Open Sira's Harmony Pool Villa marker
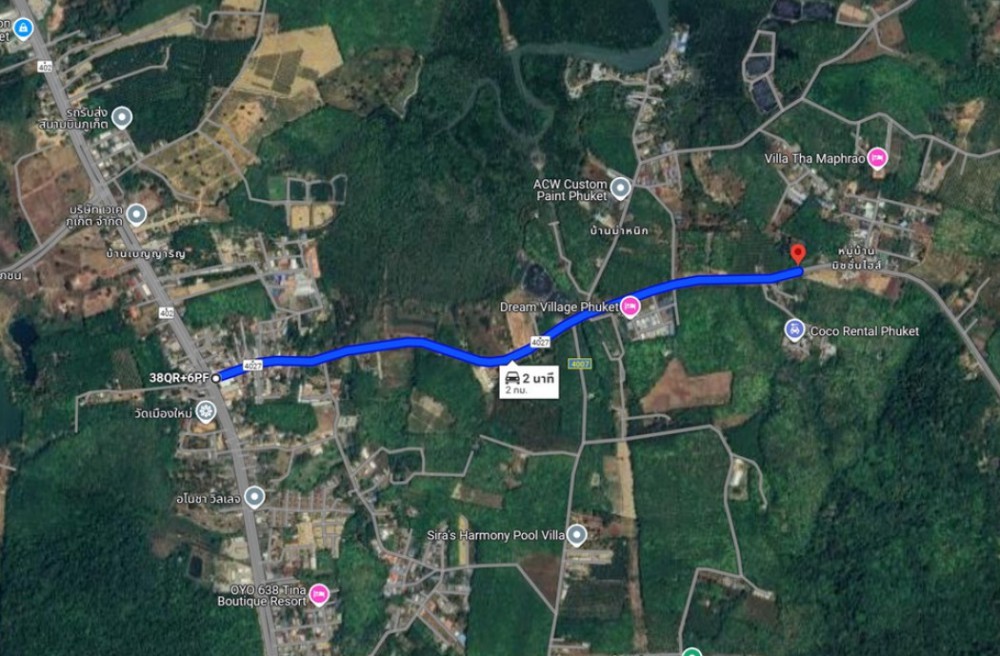 coord(576,536)
